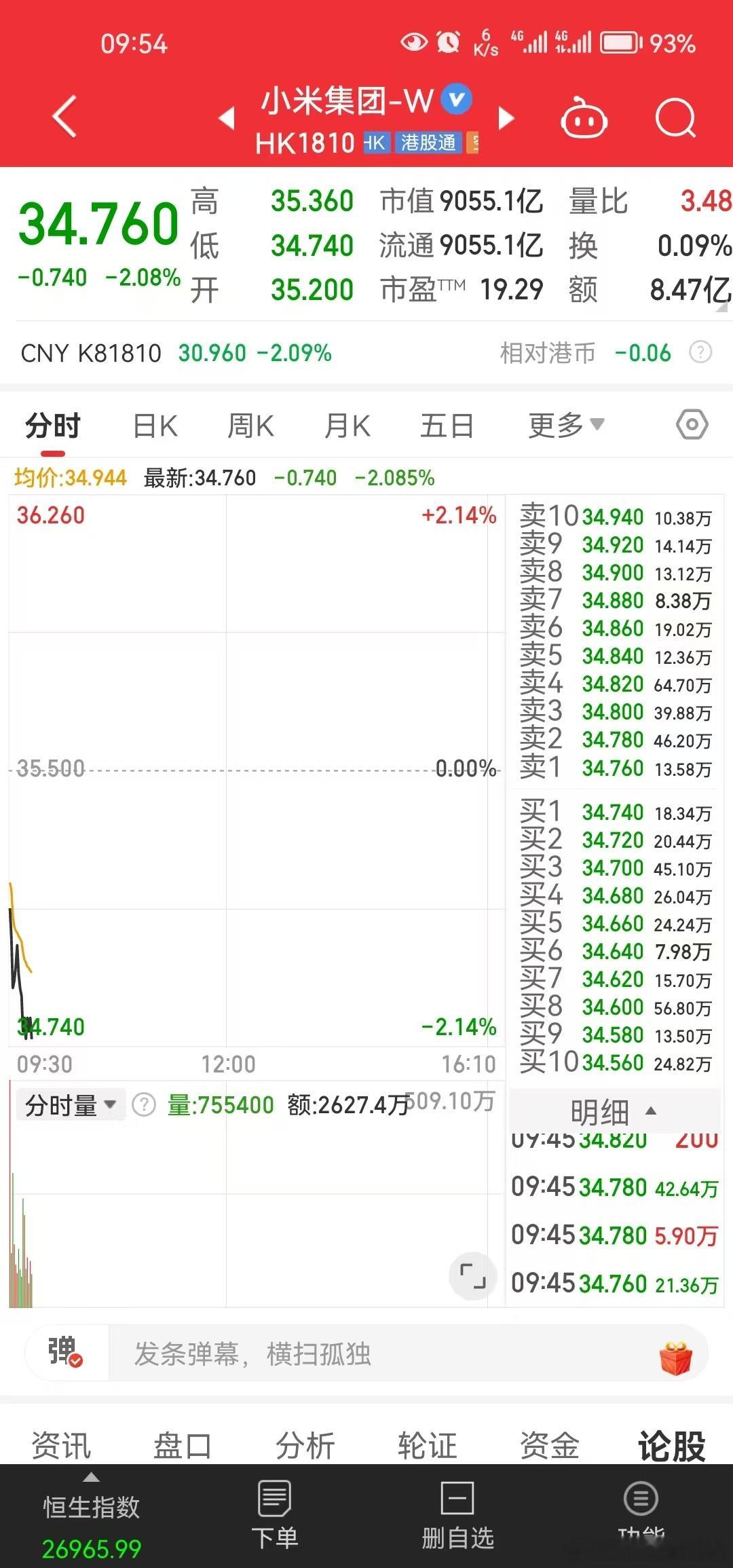733x1568 pixels.
Task: Expand chart with fullscreen corner icon
Action: pyautogui.click(x=473, y=1276)
